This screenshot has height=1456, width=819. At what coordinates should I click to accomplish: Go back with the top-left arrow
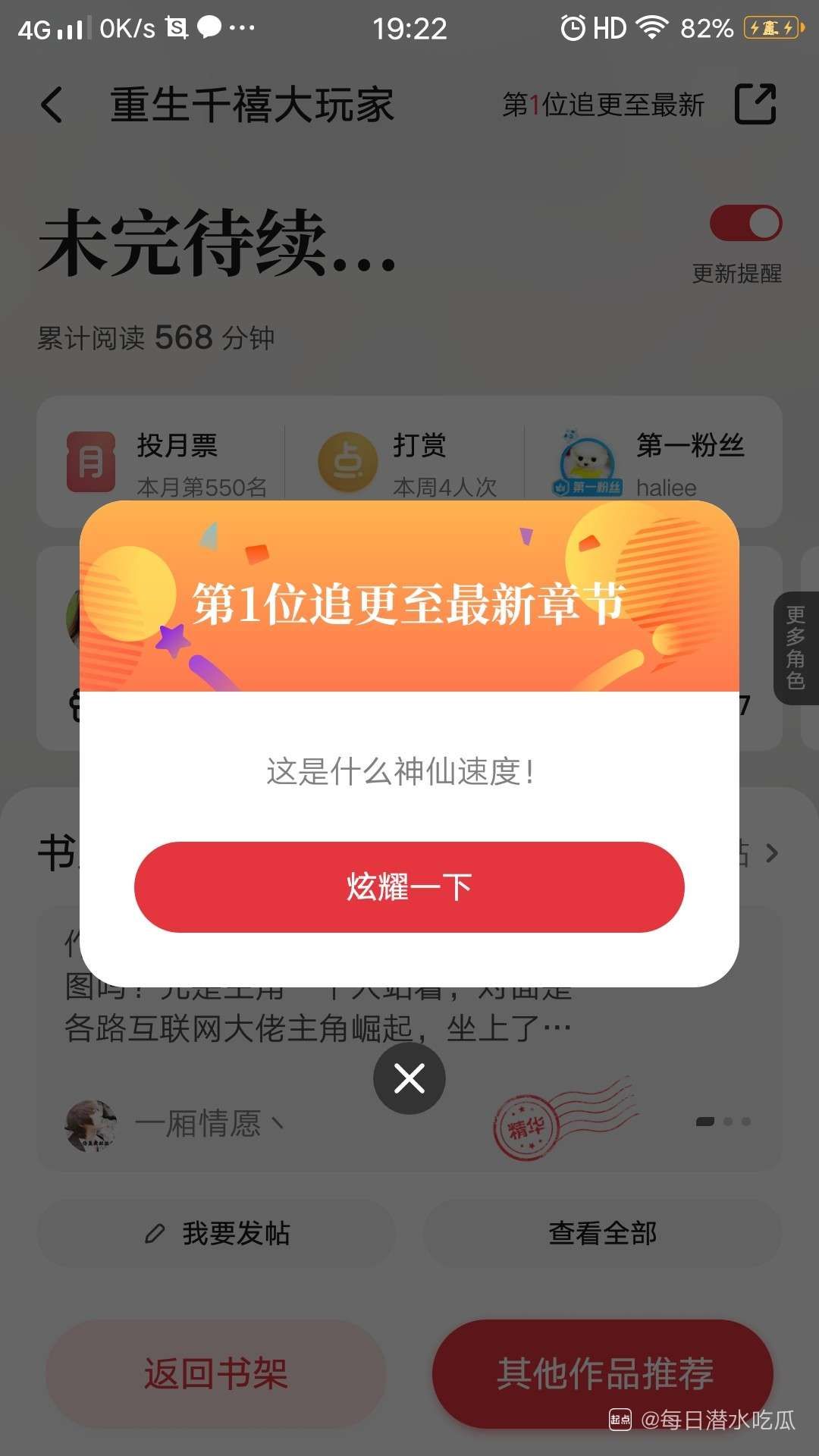pos(52,105)
